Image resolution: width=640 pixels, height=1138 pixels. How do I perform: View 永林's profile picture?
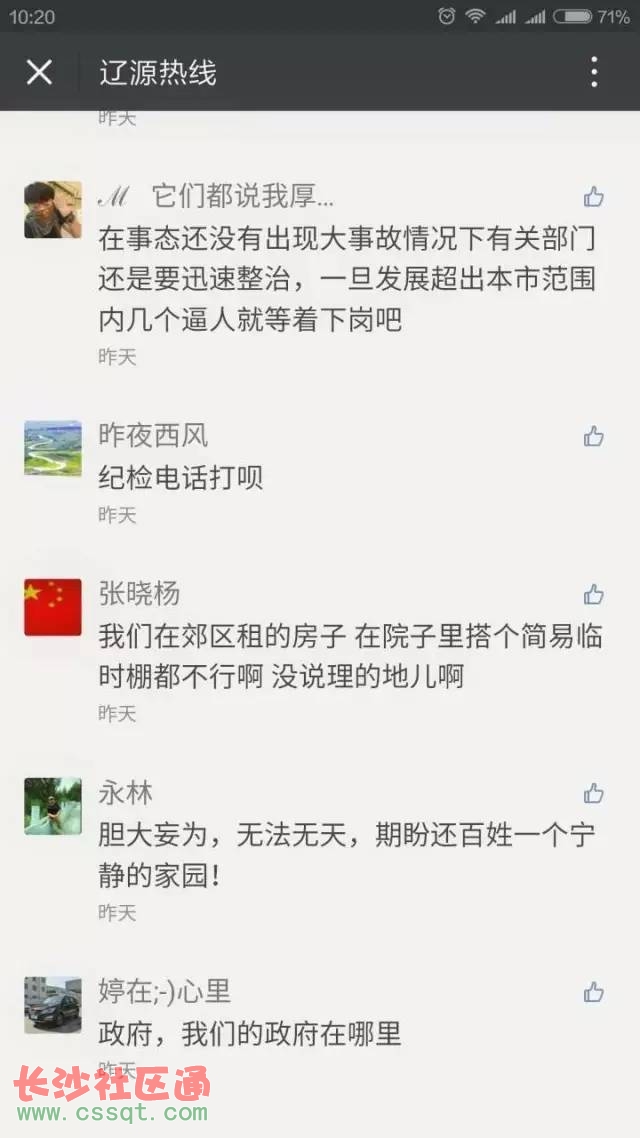[53, 806]
